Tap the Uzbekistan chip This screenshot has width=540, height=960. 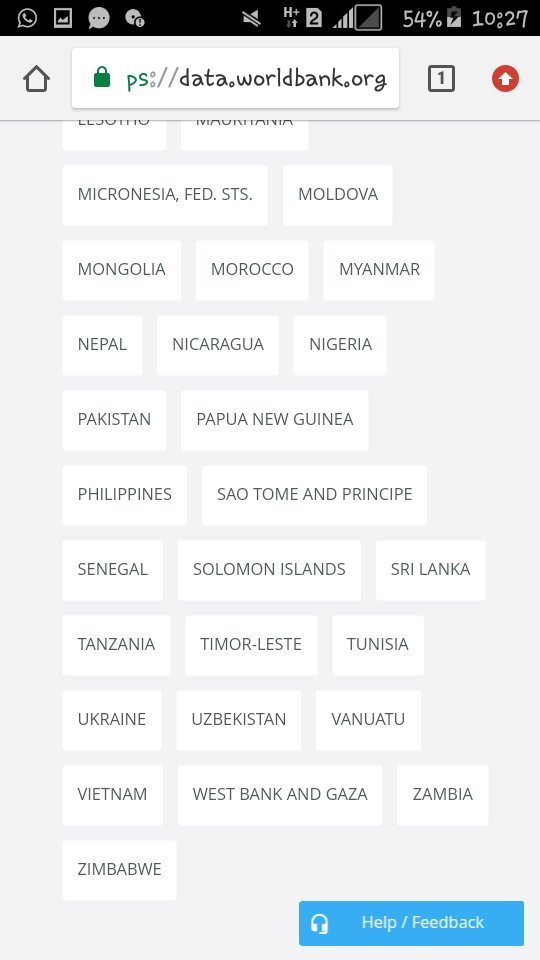pyautogui.click(x=239, y=720)
